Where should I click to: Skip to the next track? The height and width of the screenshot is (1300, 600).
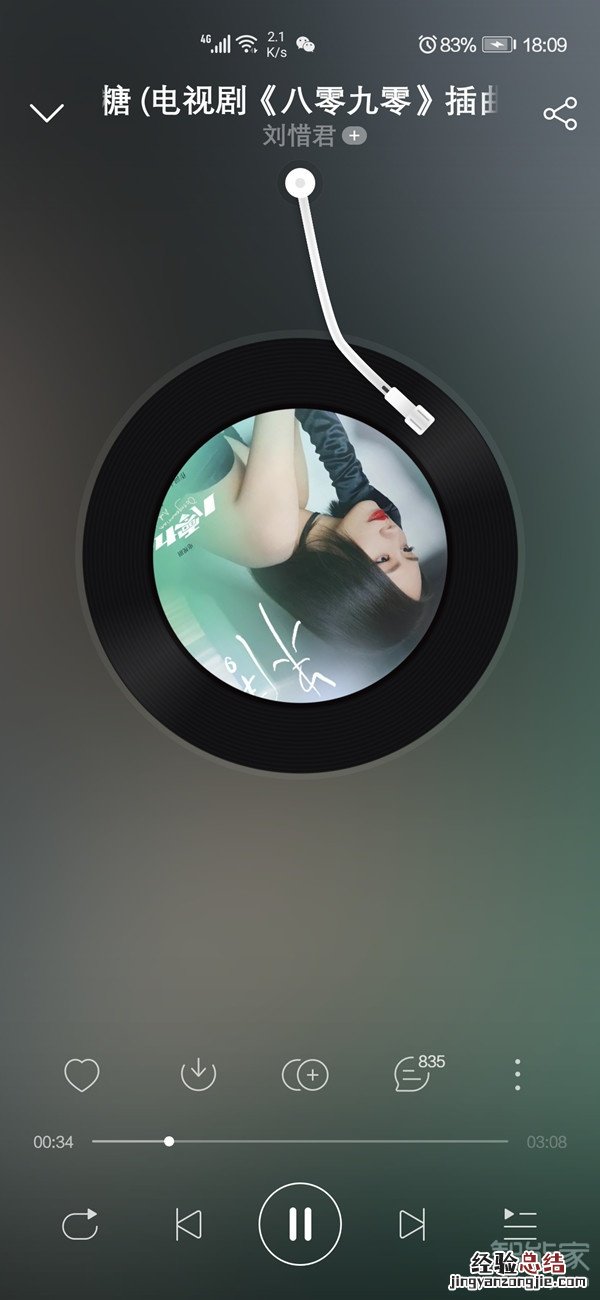411,1224
